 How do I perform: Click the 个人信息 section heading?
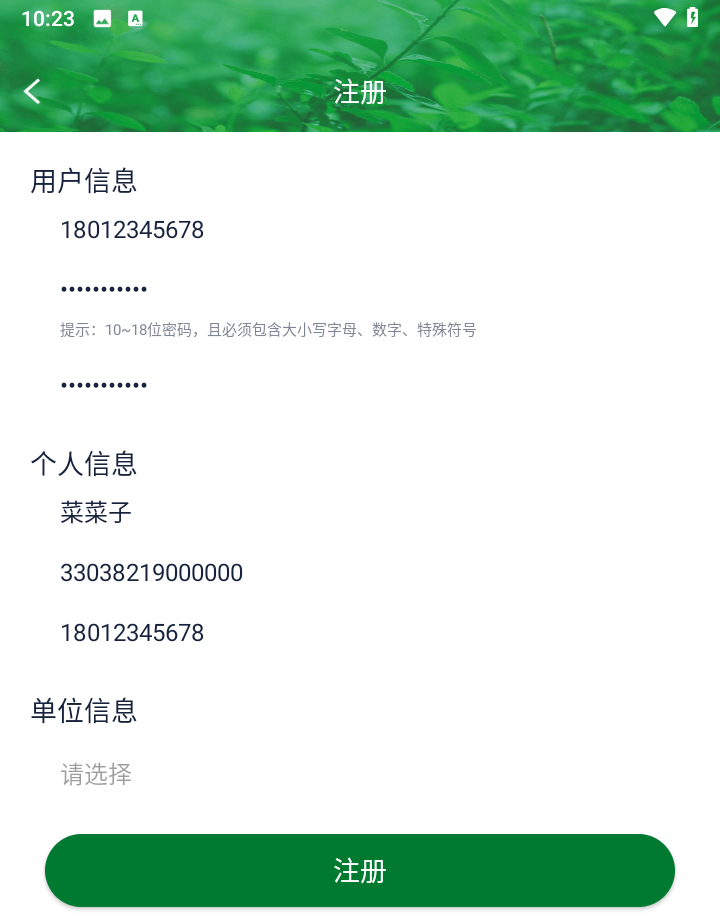pos(84,465)
